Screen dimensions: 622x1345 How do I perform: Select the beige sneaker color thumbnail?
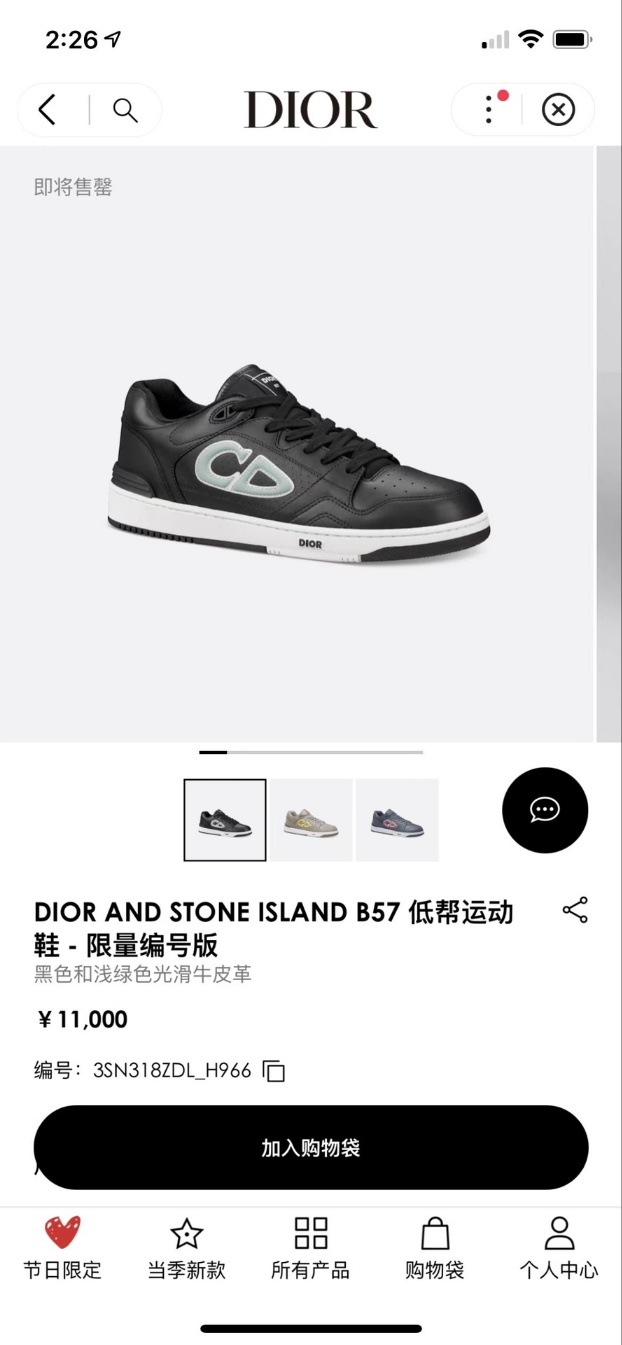coord(311,820)
